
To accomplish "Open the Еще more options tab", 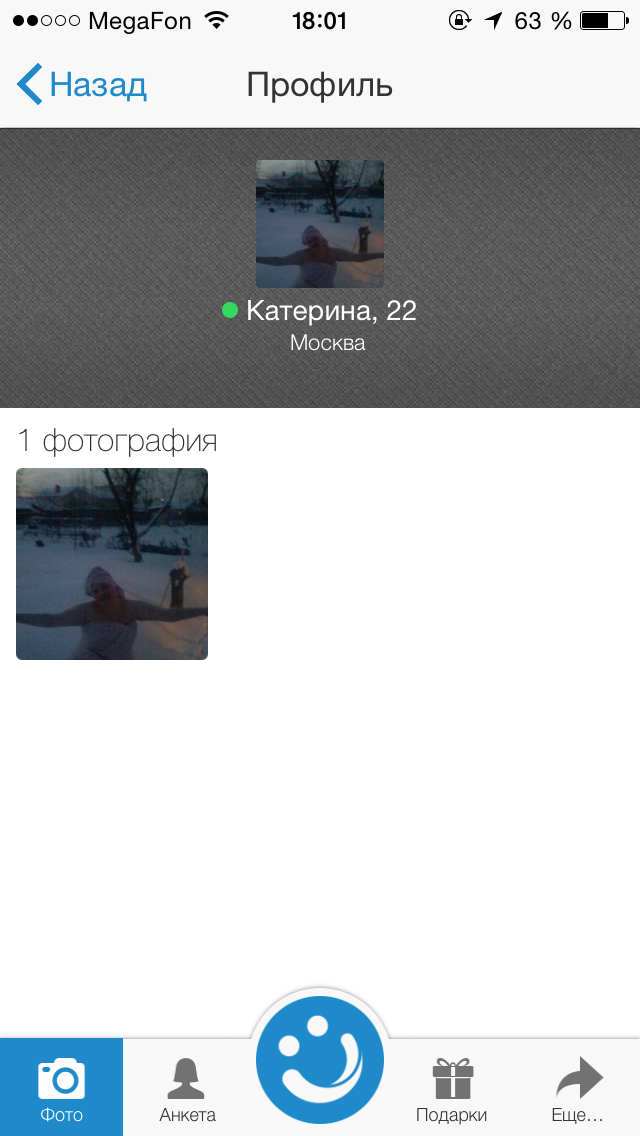I will (x=578, y=1090).
